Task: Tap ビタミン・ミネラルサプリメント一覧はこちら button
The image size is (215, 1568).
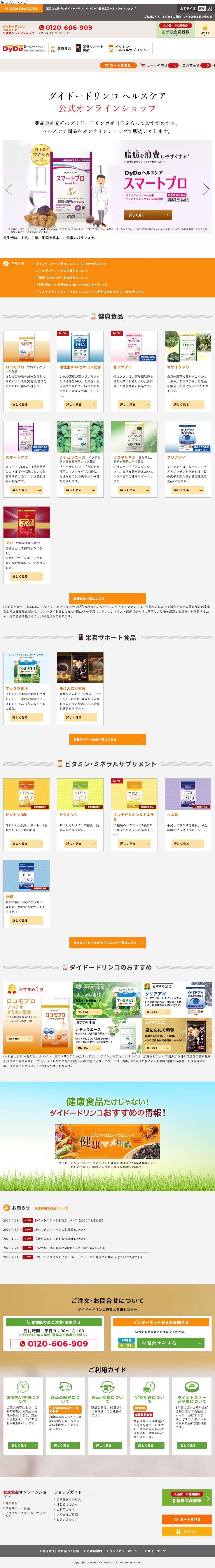Action: coord(108,942)
